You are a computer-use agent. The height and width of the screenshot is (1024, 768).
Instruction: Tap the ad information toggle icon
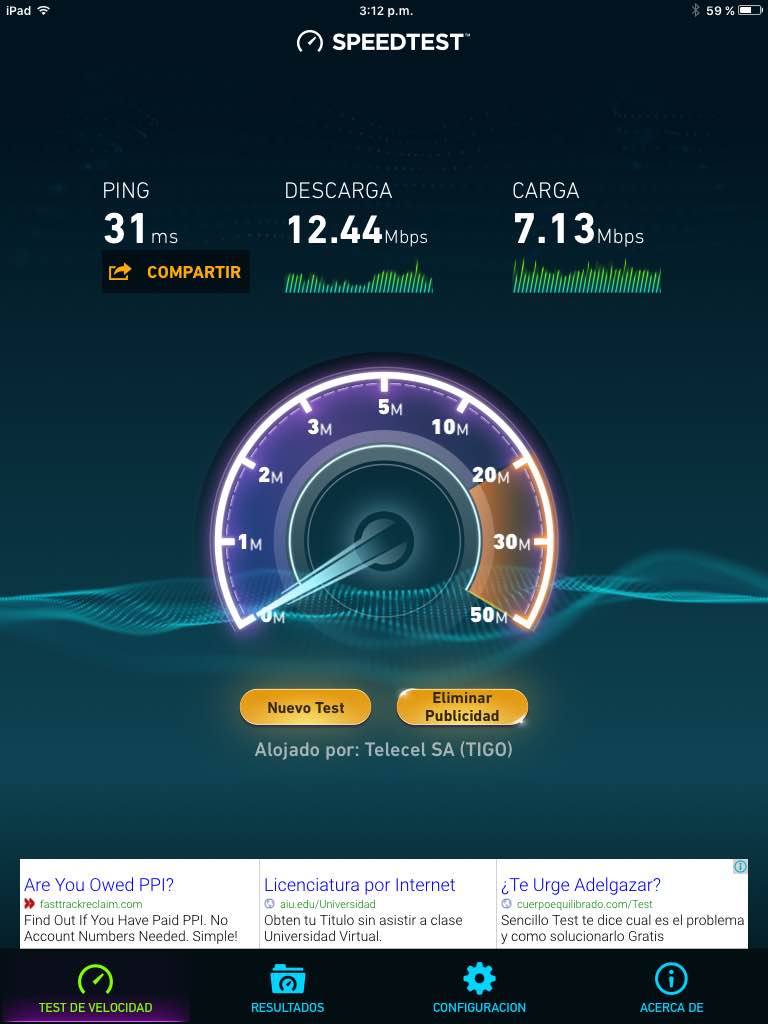738,866
